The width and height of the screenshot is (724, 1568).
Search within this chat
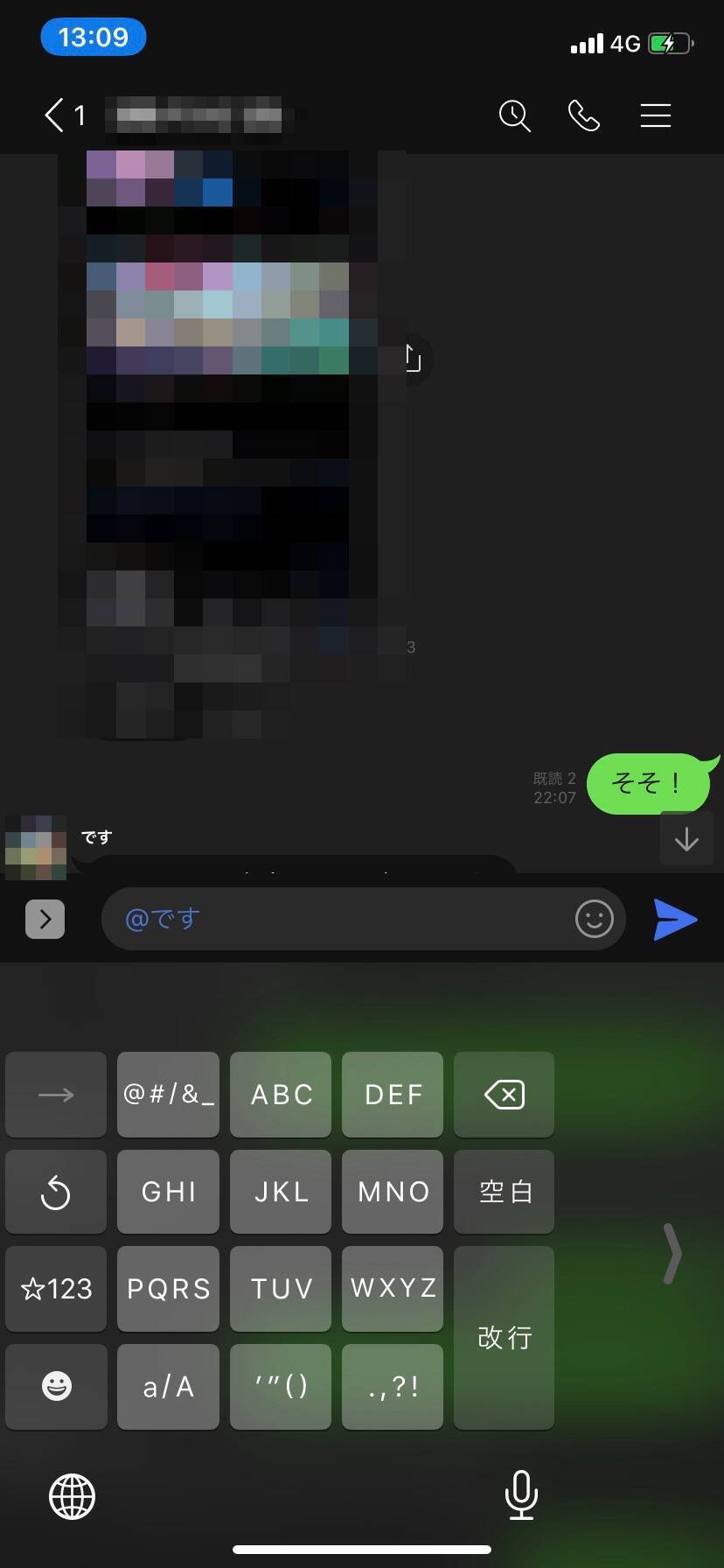click(514, 115)
